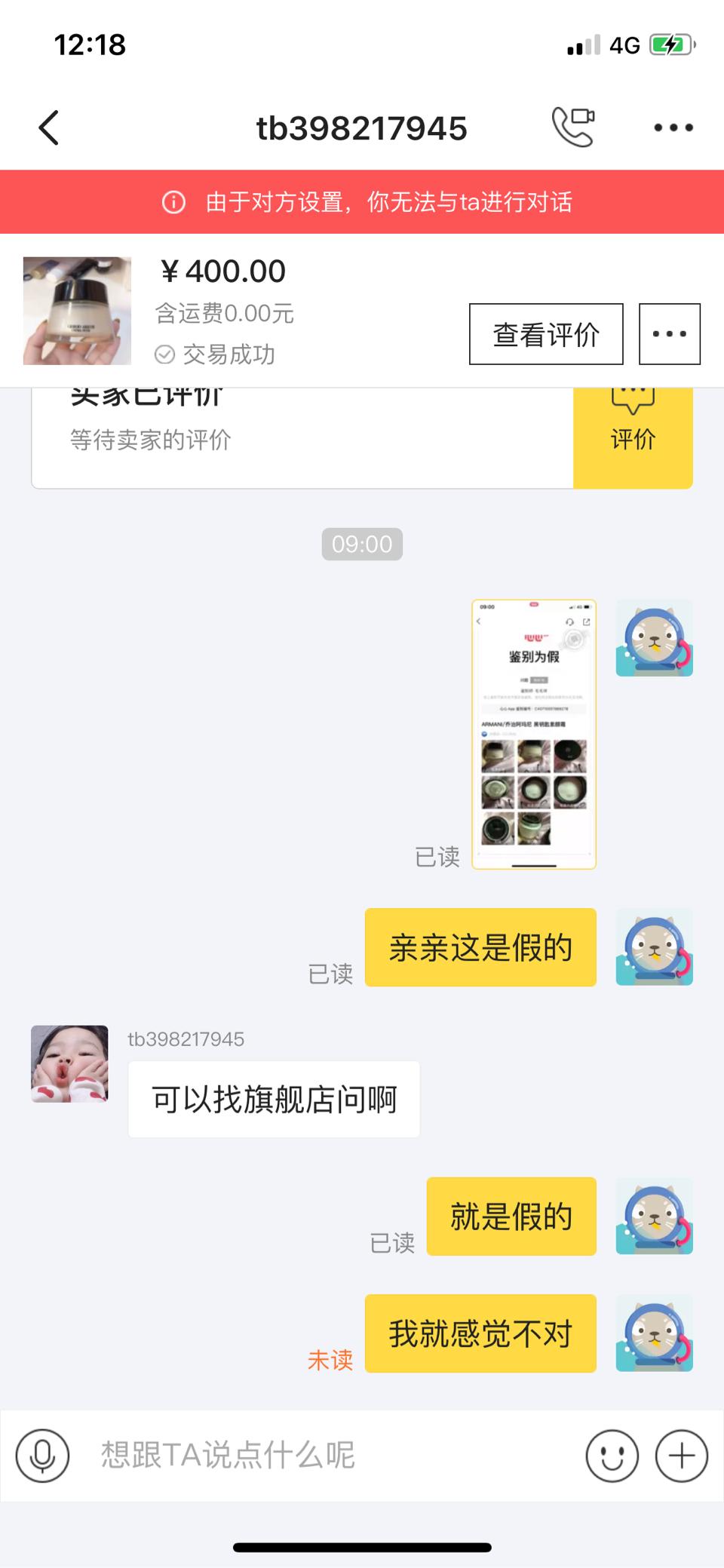Image resolution: width=724 pixels, height=1568 pixels.
Task: Tap the voice input microphone icon
Action: point(42,1456)
